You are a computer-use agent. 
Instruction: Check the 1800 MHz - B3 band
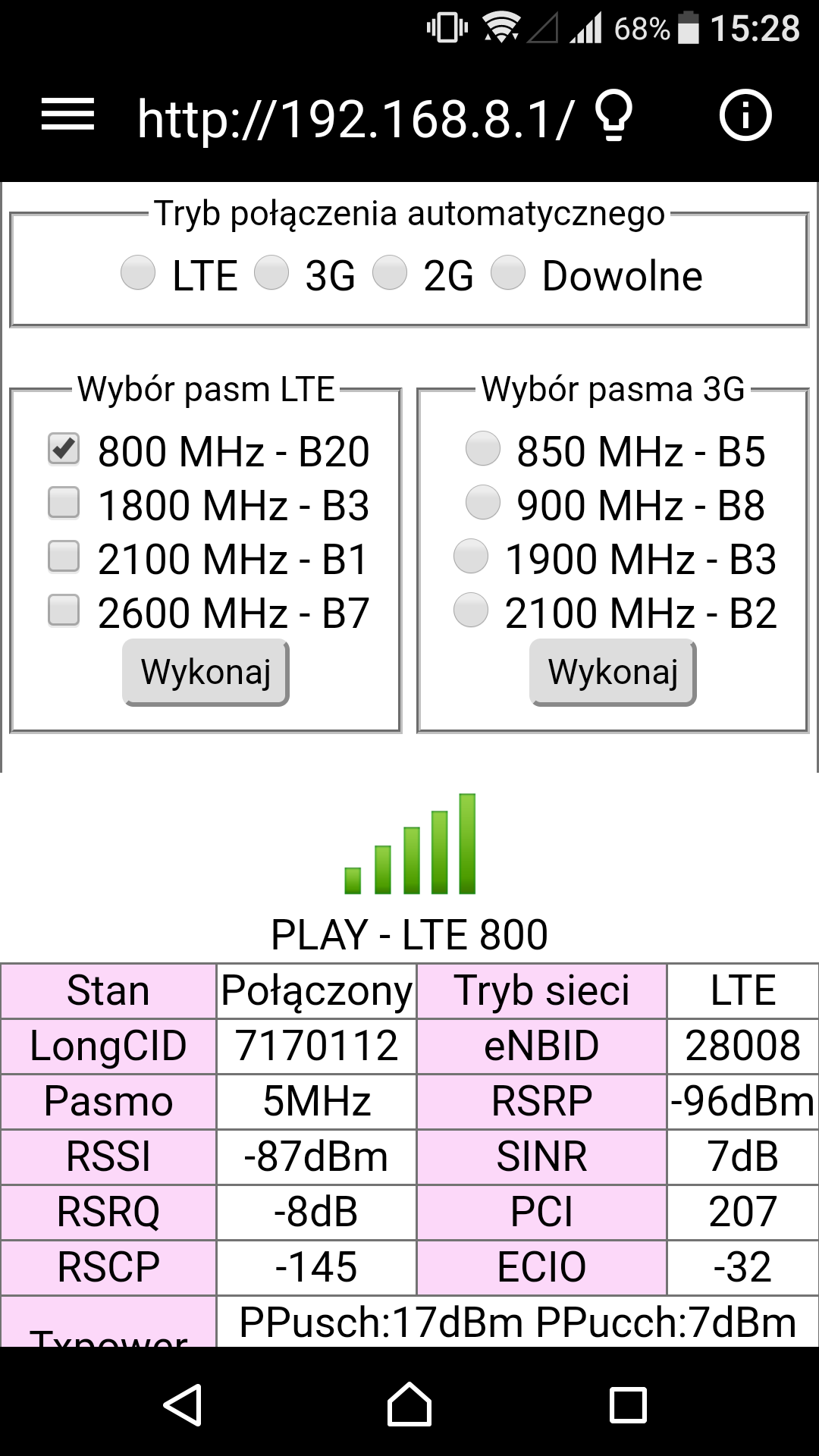(x=64, y=502)
